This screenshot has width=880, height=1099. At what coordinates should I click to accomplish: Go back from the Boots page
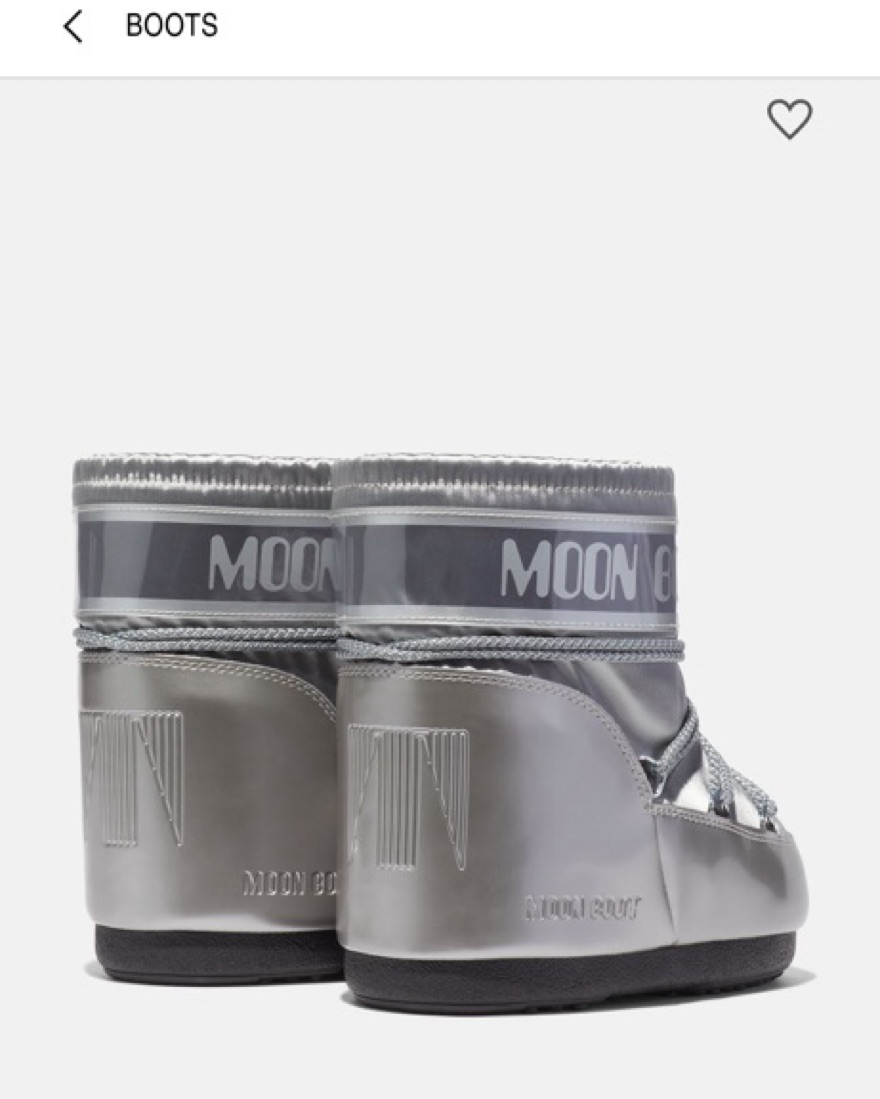(x=73, y=27)
